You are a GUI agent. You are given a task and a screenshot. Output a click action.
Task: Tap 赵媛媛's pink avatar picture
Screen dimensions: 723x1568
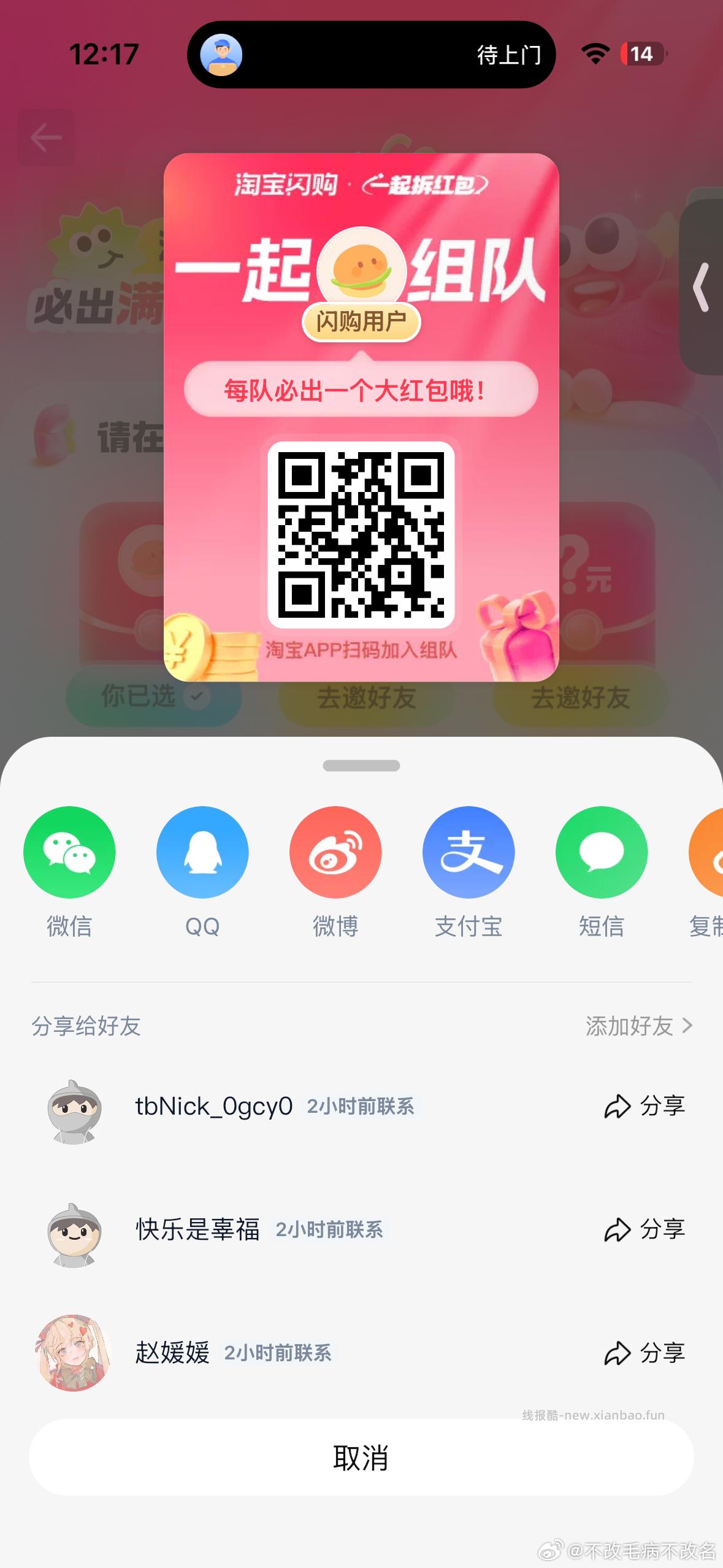[75, 1353]
